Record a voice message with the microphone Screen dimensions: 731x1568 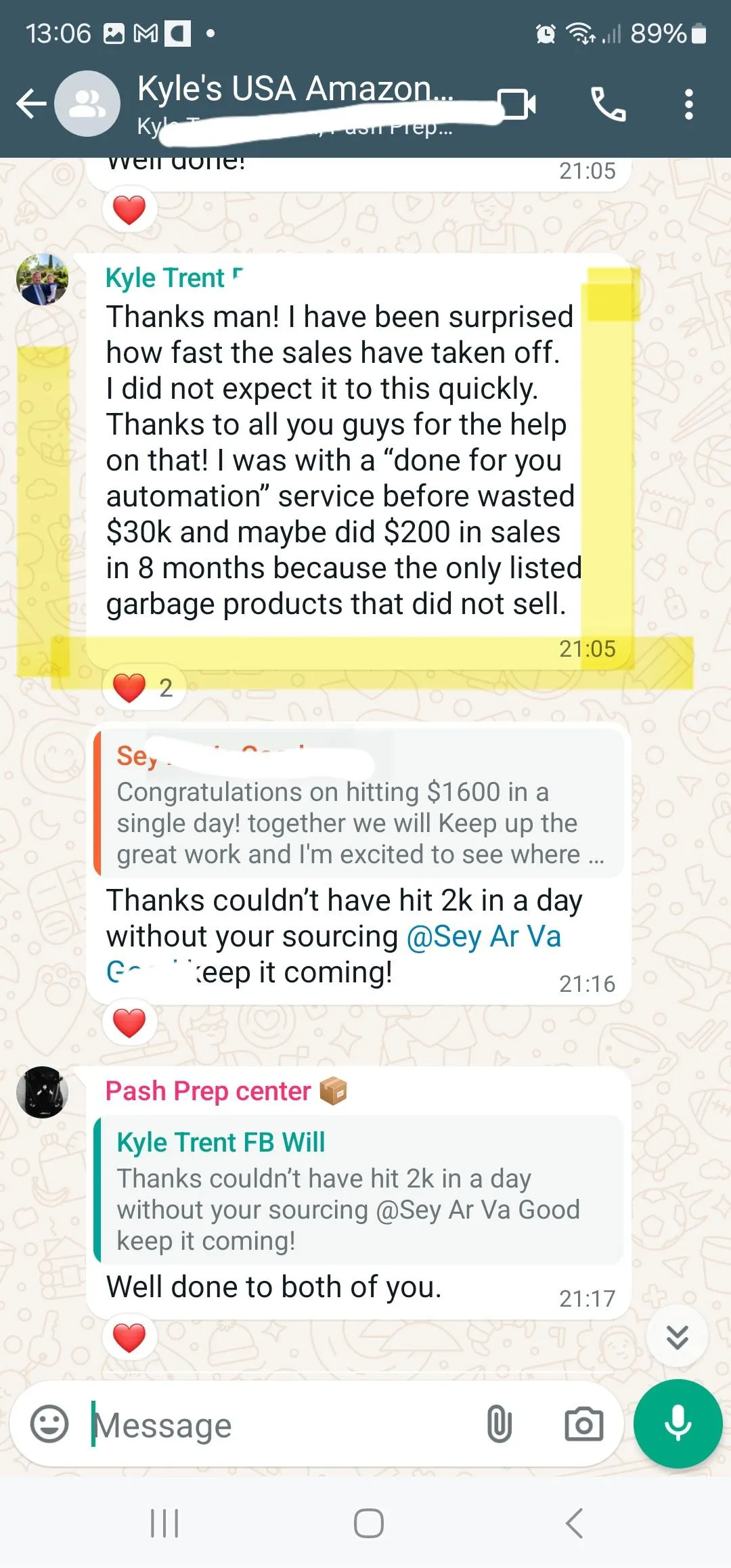[x=678, y=1424]
